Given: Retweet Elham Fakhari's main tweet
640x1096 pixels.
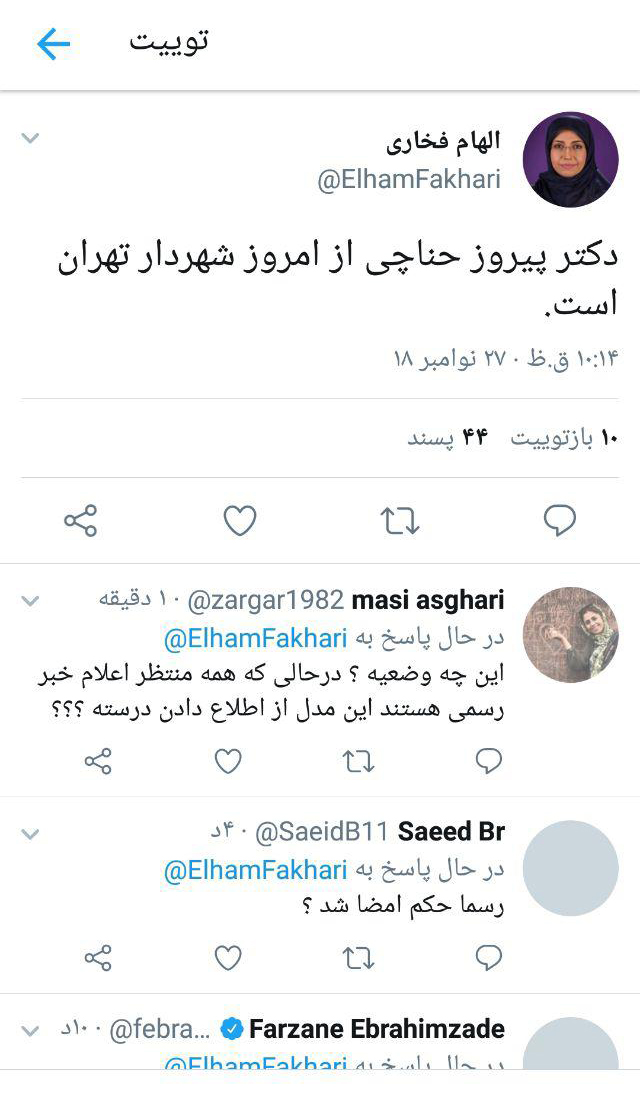Looking at the screenshot, I should point(400,520).
